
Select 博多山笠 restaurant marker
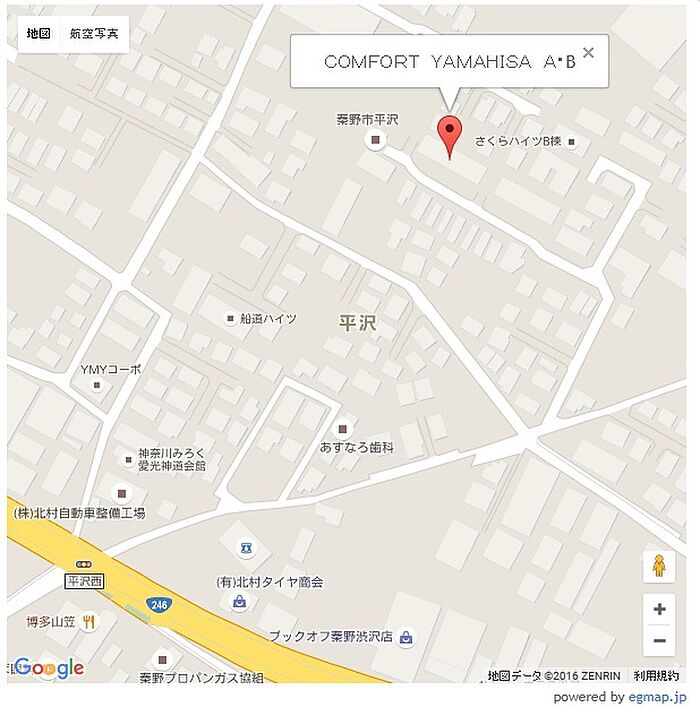pos(89,621)
